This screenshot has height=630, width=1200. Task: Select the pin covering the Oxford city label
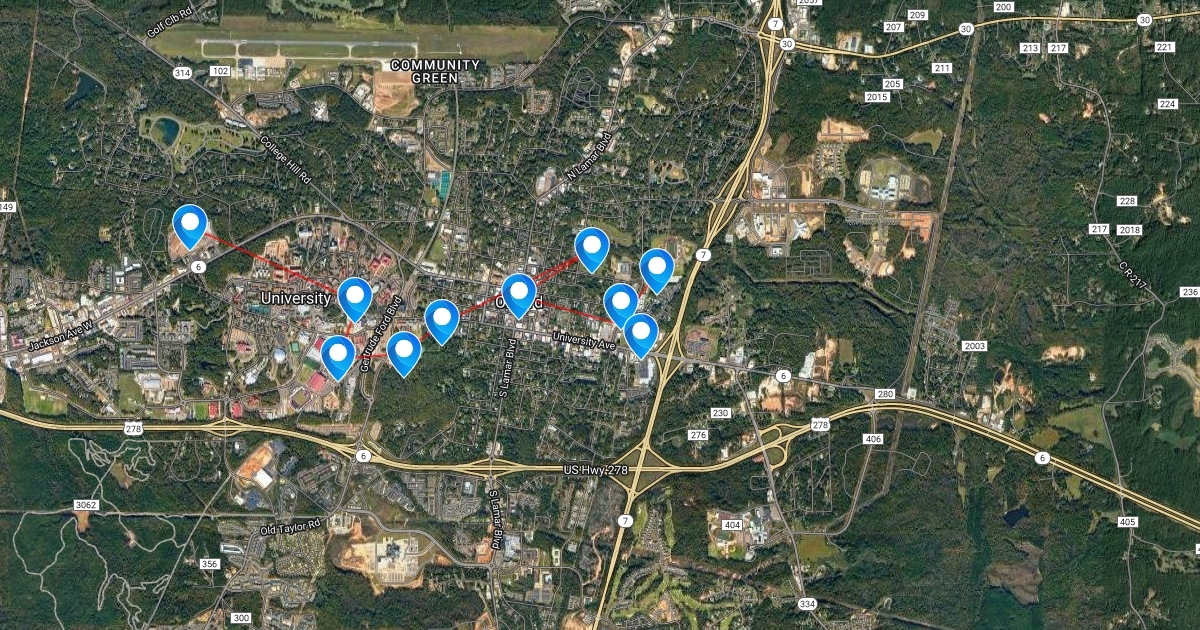(519, 293)
